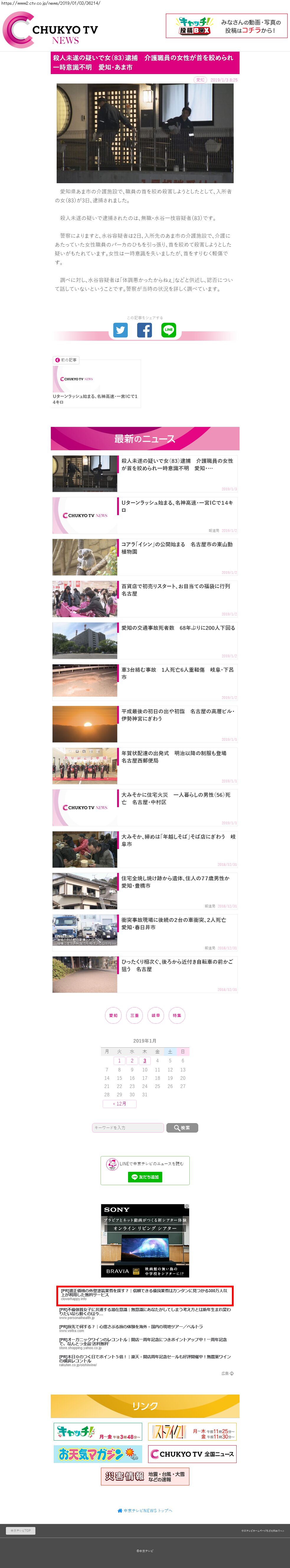Viewport: 290px width, 1568px height.
Task: Open the お天気マガジン link banner
Action: point(97,1454)
